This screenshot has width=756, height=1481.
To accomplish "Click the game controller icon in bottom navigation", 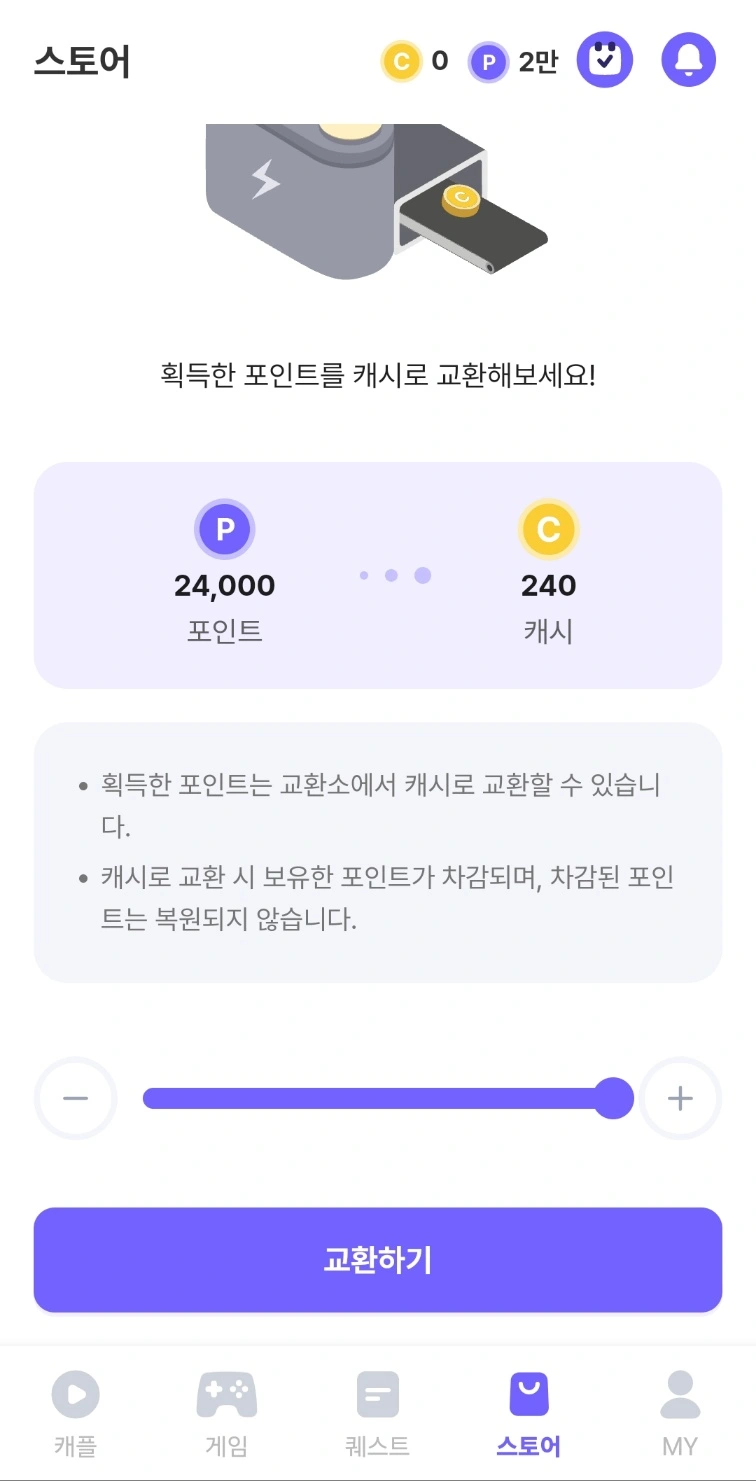I will [226, 1393].
